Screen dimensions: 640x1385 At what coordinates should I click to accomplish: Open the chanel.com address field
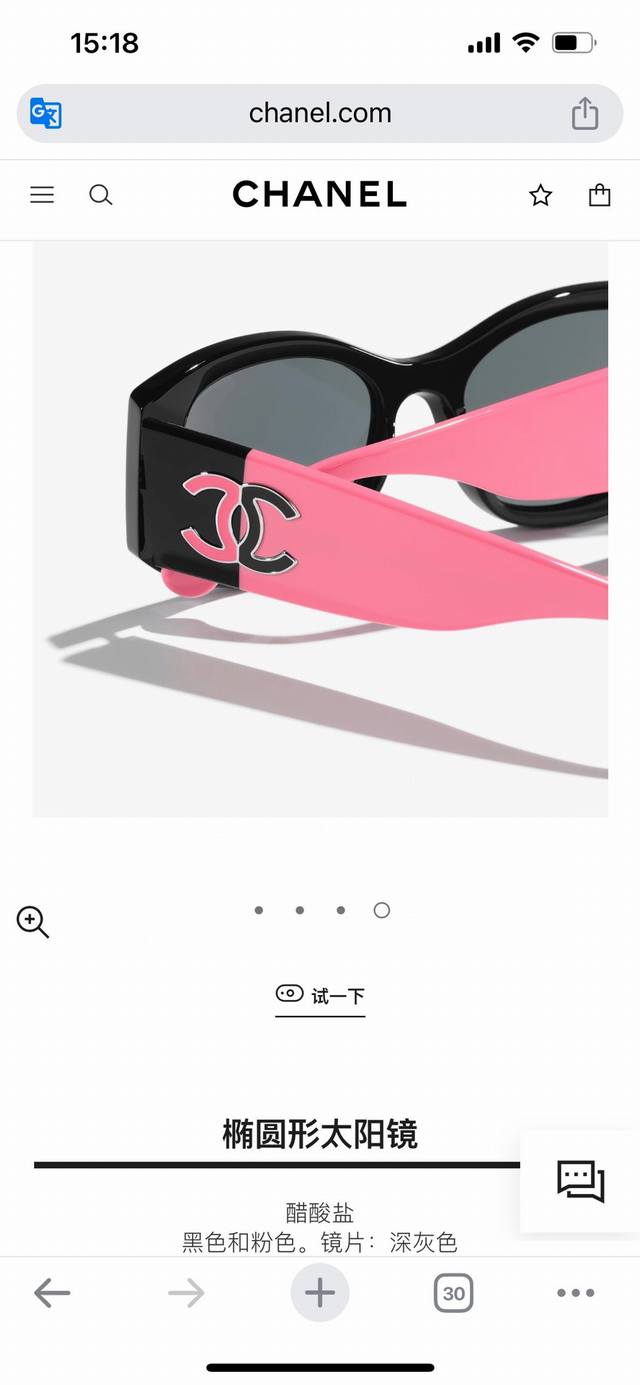pyautogui.click(x=320, y=113)
